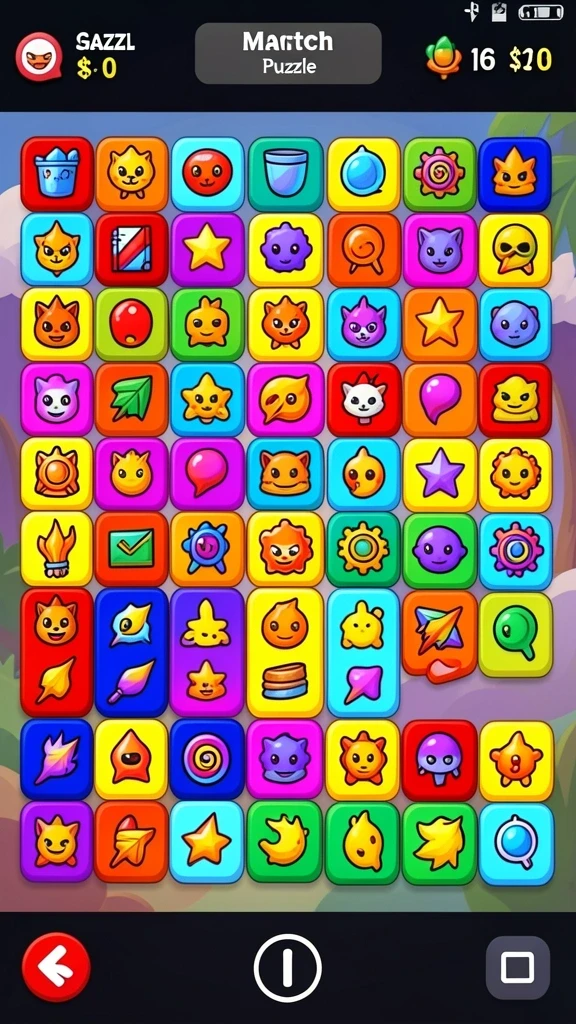Pick the purple star on the yellow tile

pos(440,475)
